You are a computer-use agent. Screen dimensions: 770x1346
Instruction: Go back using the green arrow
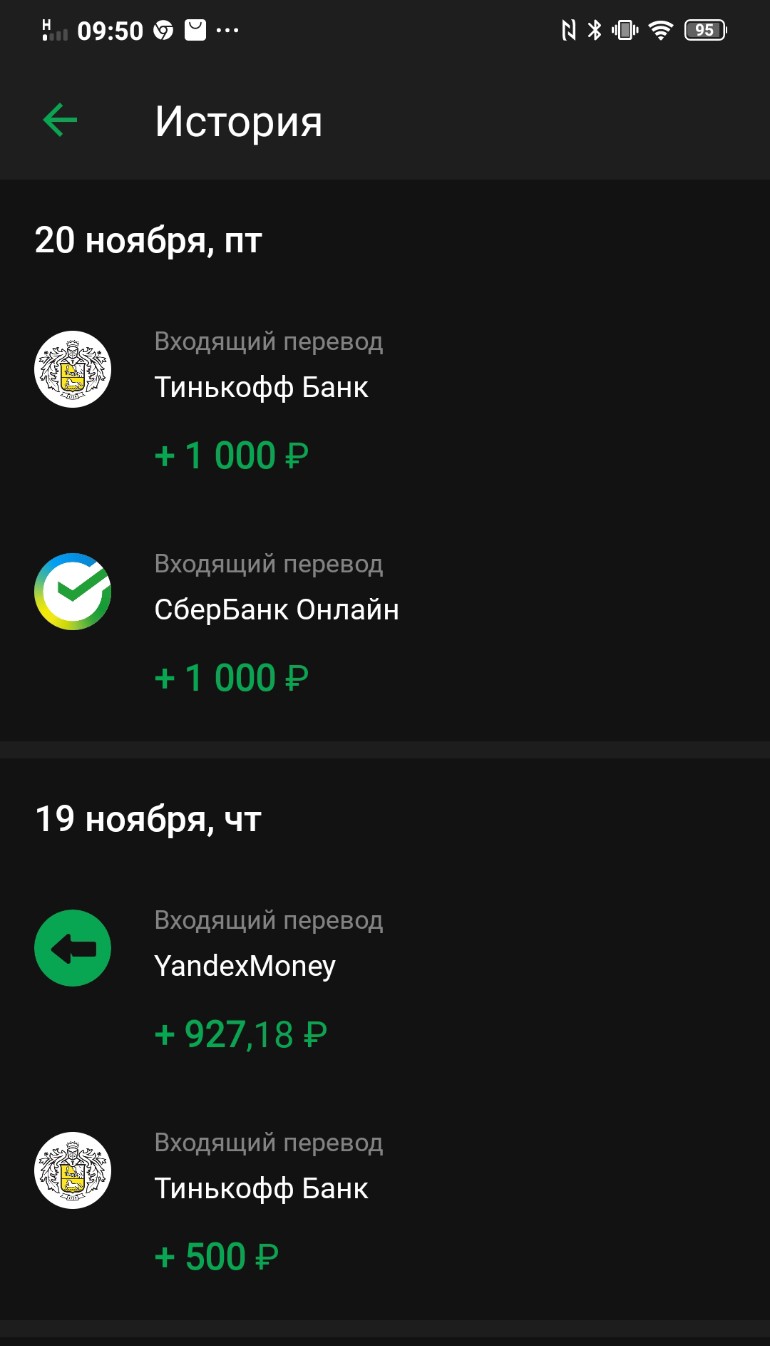click(59, 119)
